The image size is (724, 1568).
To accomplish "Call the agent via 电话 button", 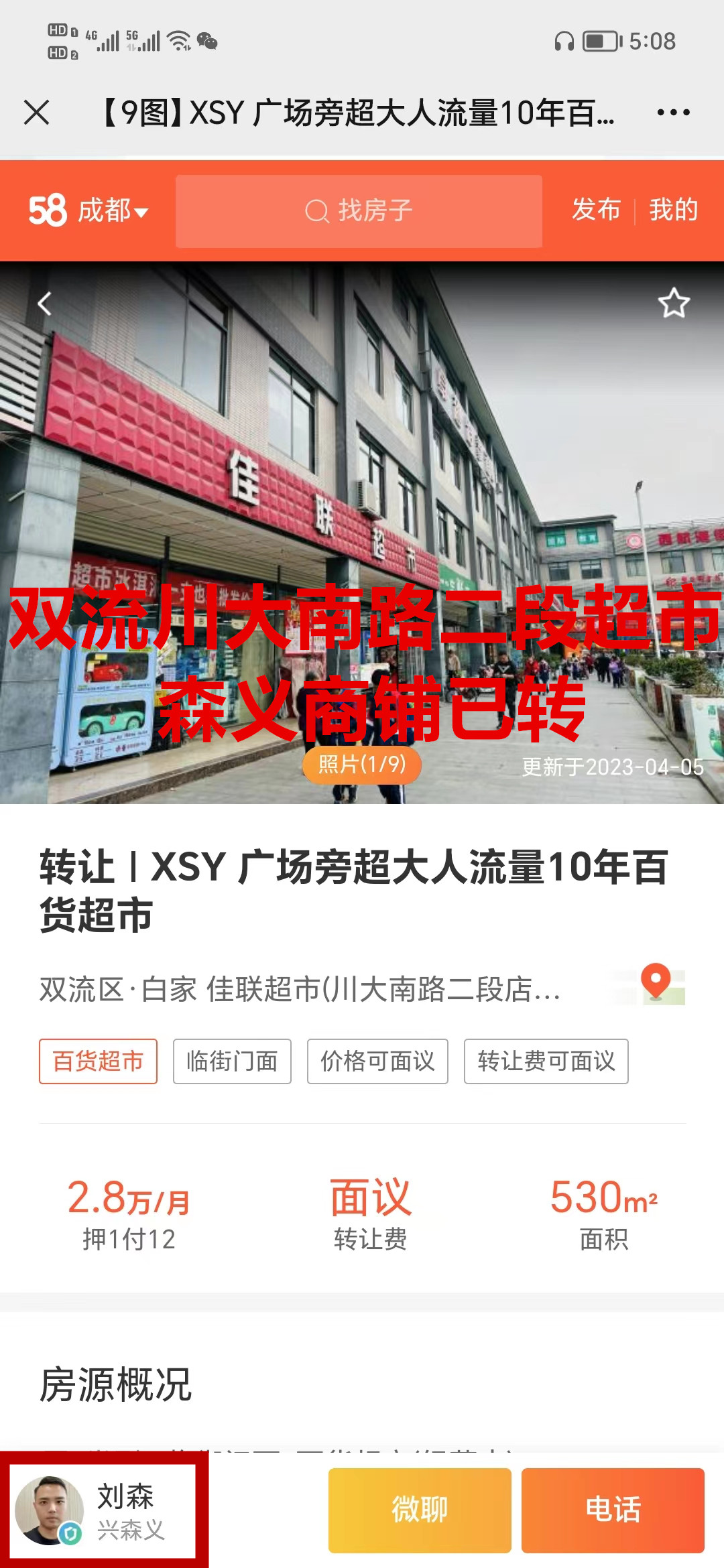I will tap(613, 1510).
